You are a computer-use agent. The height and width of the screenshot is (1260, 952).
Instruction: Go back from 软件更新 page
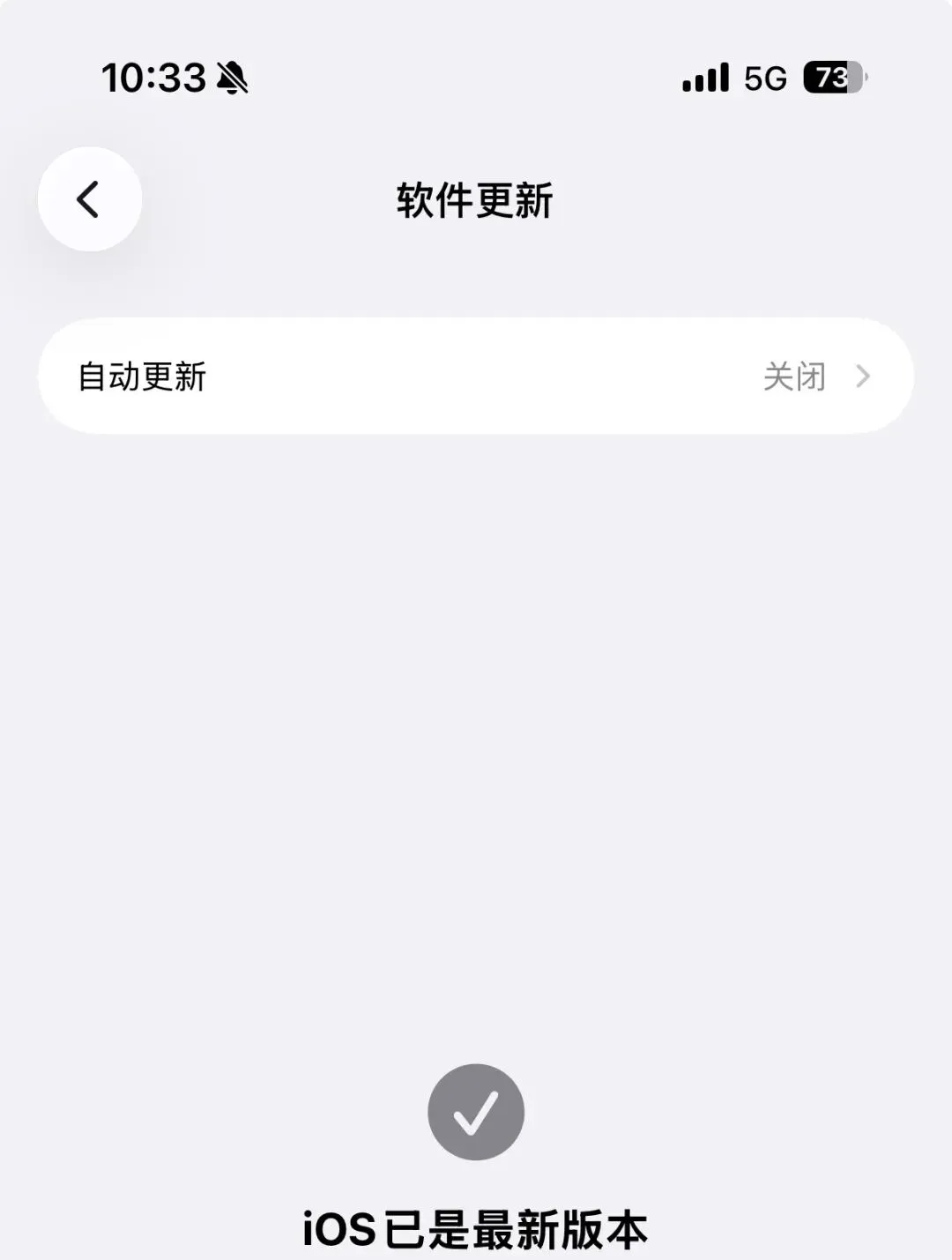[x=89, y=199]
